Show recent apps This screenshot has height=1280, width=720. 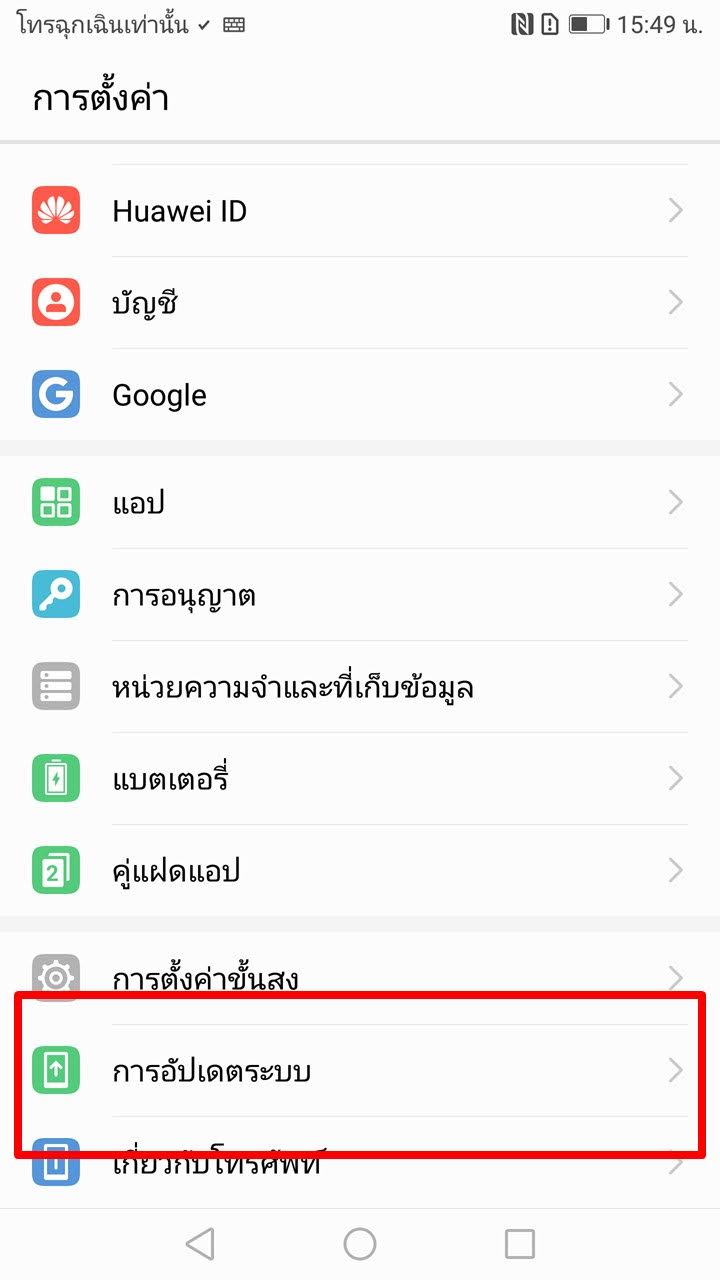click(x=520, y=1244)
